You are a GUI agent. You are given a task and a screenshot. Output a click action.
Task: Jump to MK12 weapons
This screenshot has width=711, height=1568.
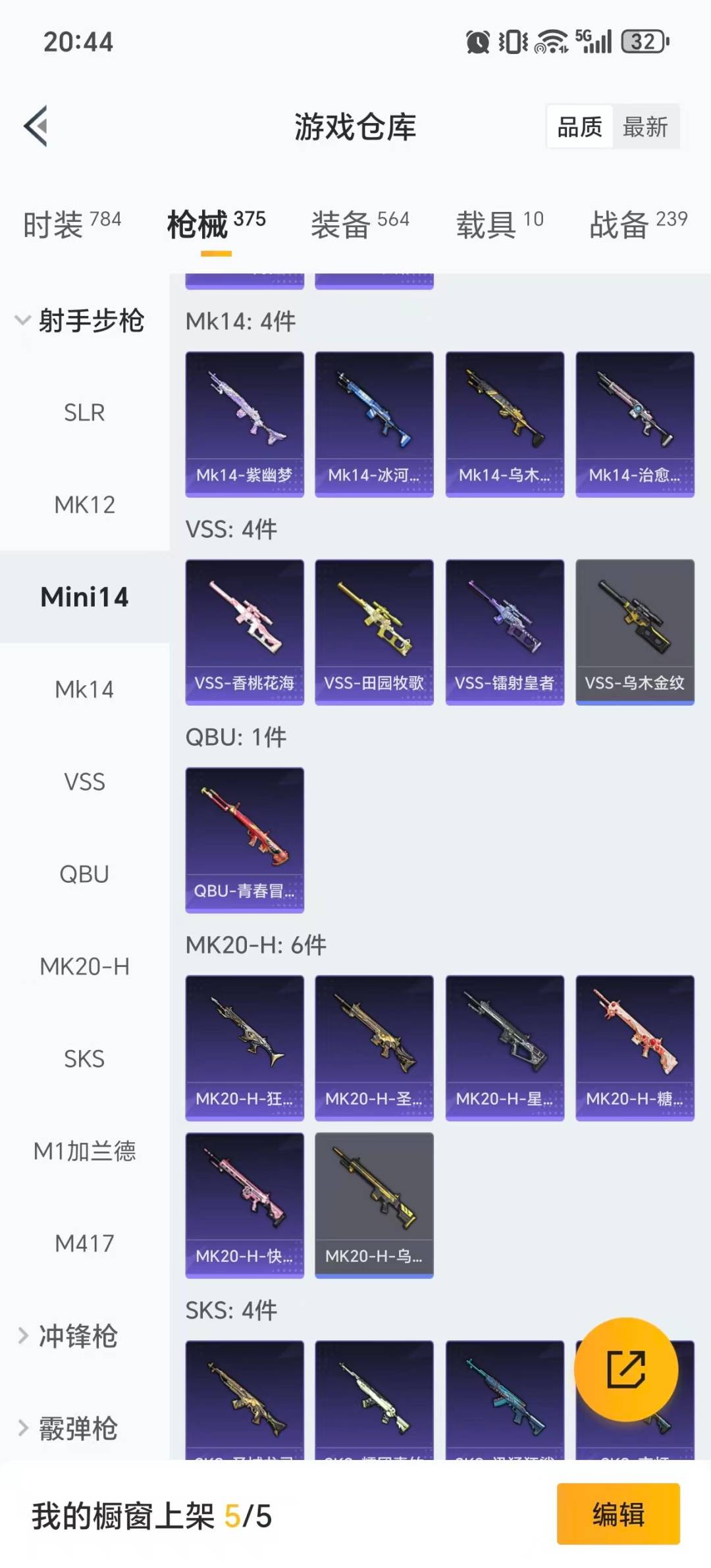84,505
